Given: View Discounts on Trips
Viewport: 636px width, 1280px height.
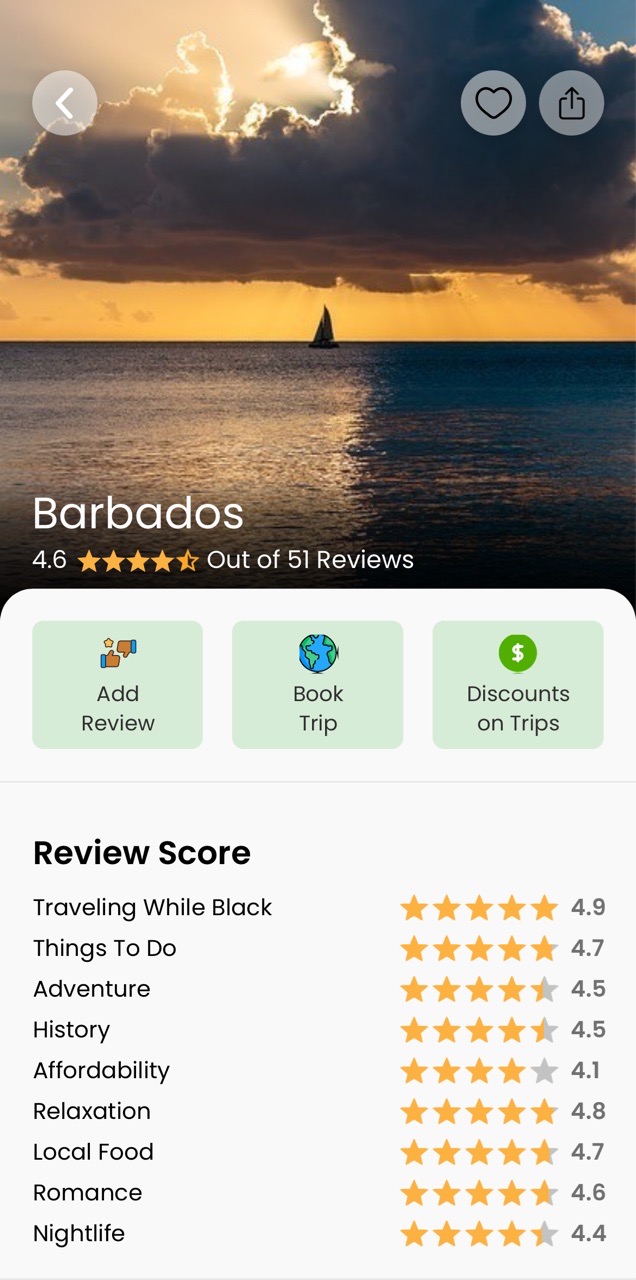Looking at the screenshot, I should tap(518, 685).
